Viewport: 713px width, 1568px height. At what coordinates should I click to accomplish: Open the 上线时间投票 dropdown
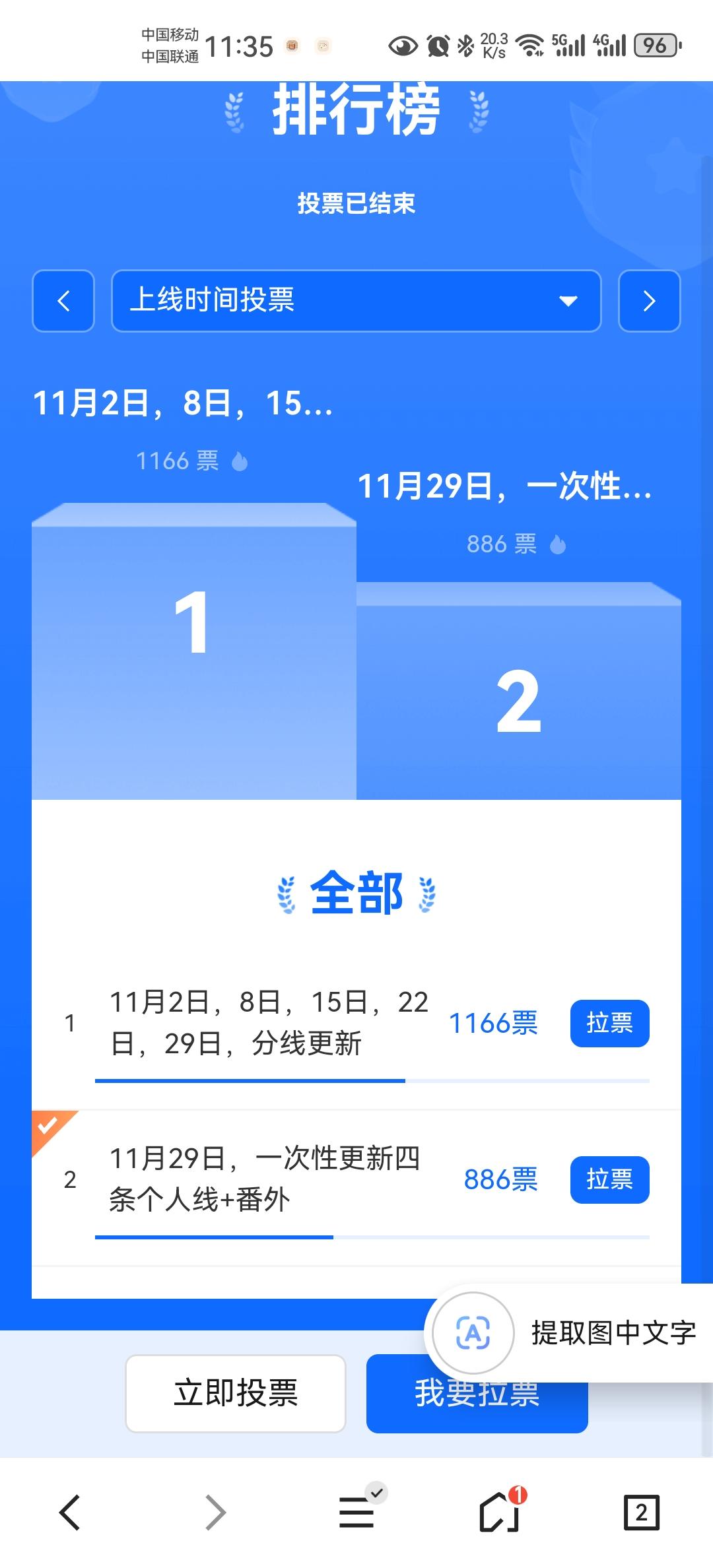tap(356, 301)
